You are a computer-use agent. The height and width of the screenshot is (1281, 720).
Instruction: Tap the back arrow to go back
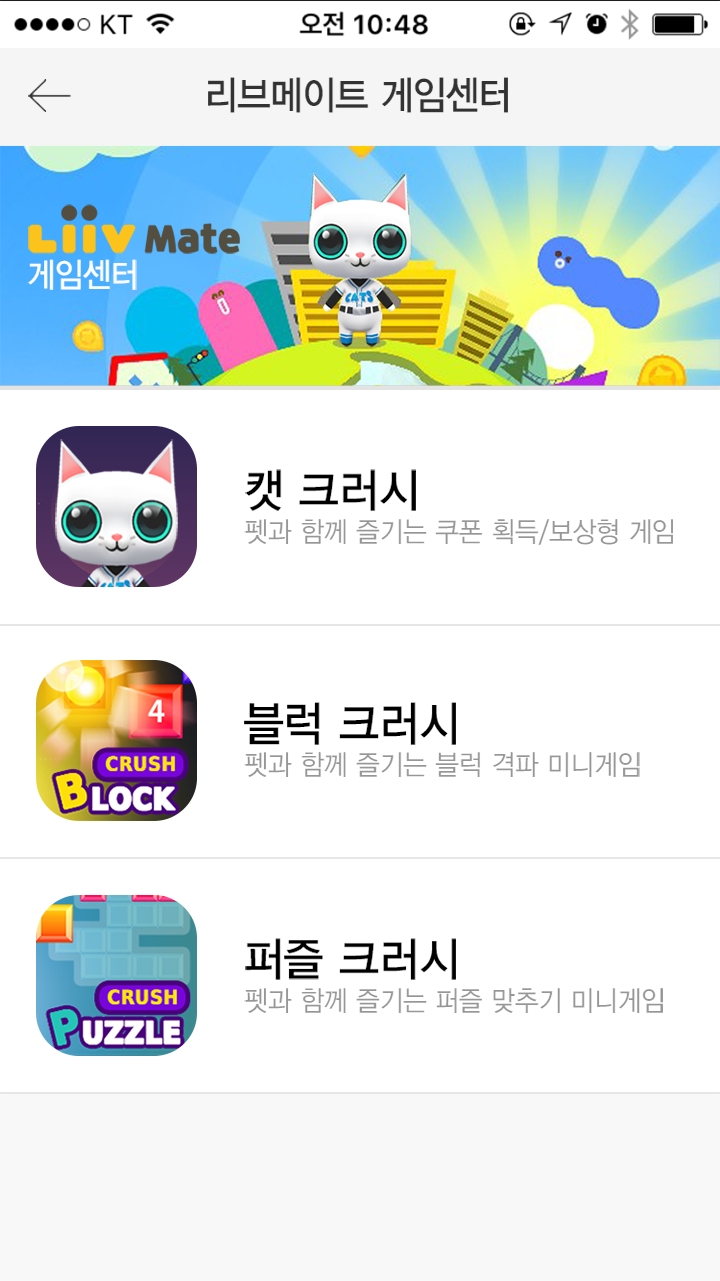pyautogui.click(x=50, y=95)
